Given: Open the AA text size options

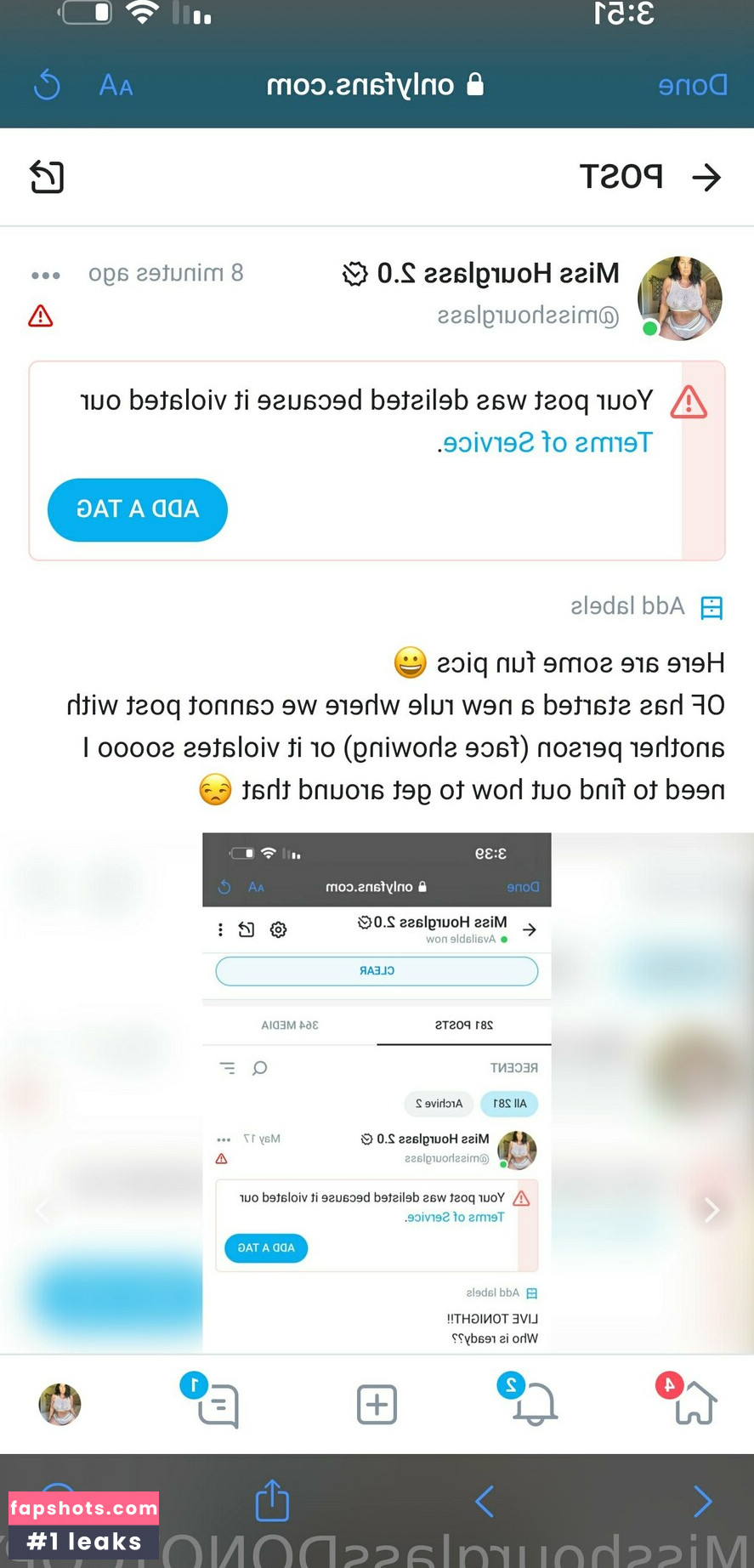Looking at the screenshot, I should (116, 85).
